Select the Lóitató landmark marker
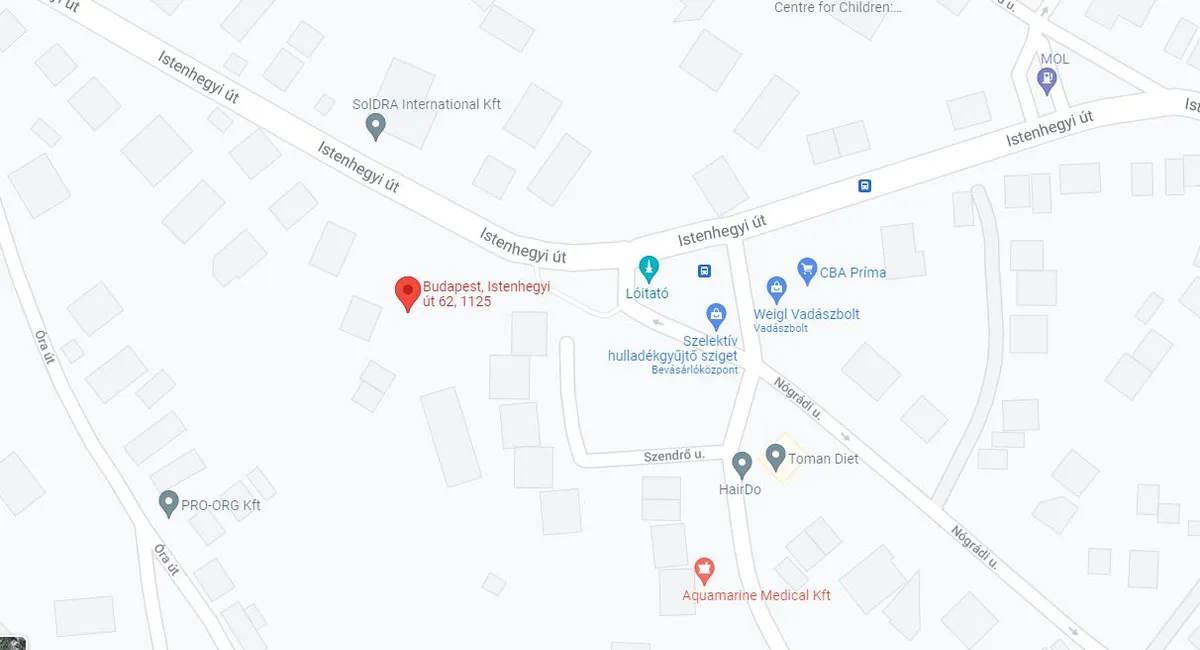The height and width of the screenshot is (650, 1200). (649, 269)
